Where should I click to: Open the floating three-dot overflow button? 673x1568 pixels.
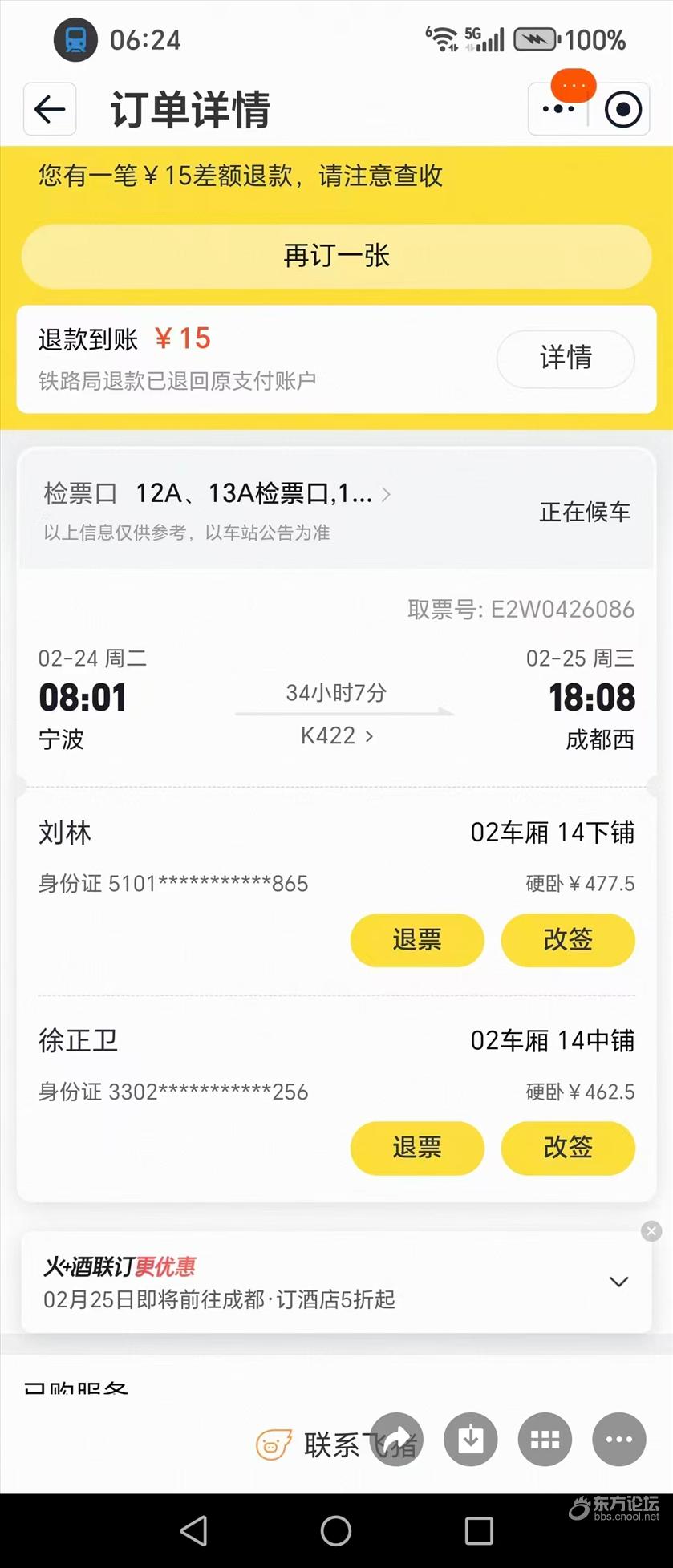click(x=618, y=1440)
